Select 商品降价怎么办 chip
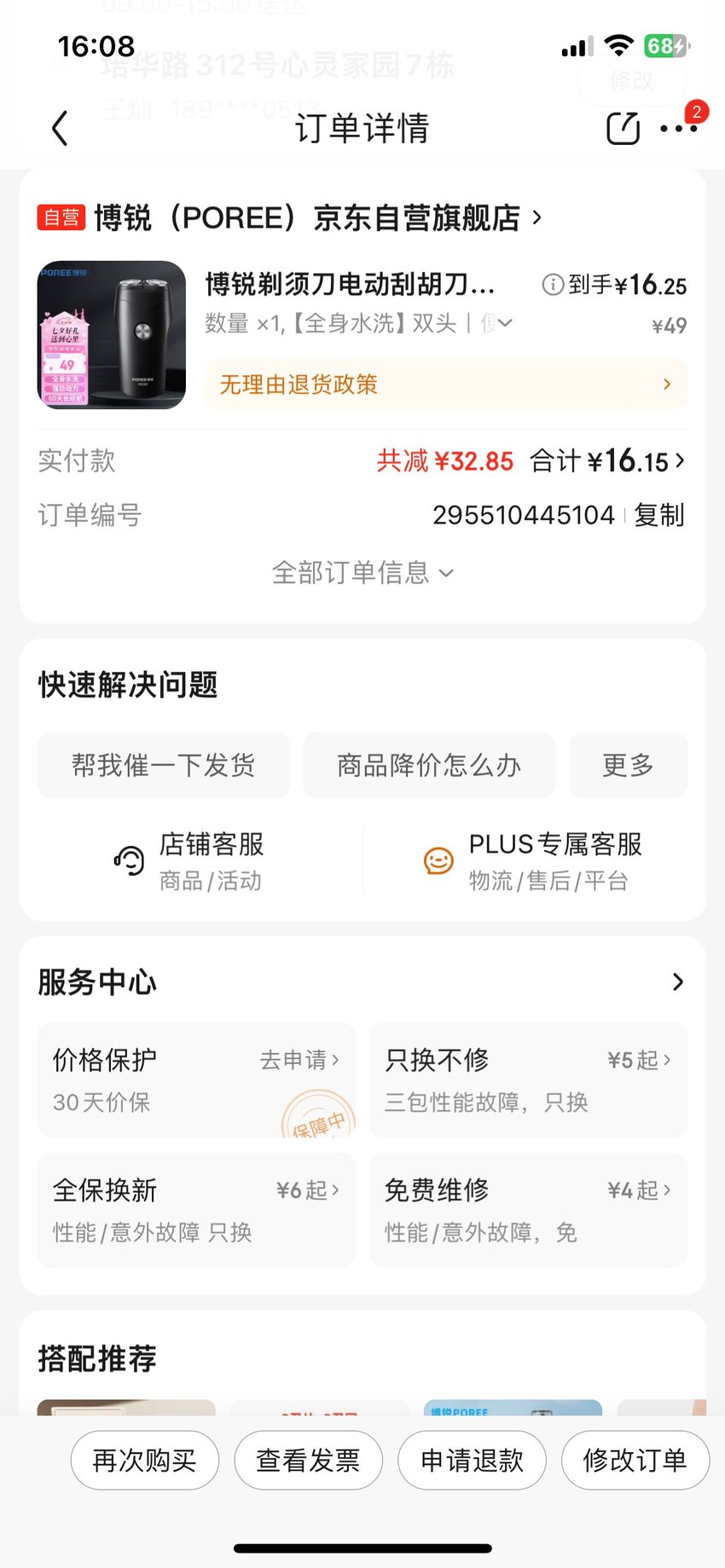The height and width of the screenshot is (1568, 725). 429,765
